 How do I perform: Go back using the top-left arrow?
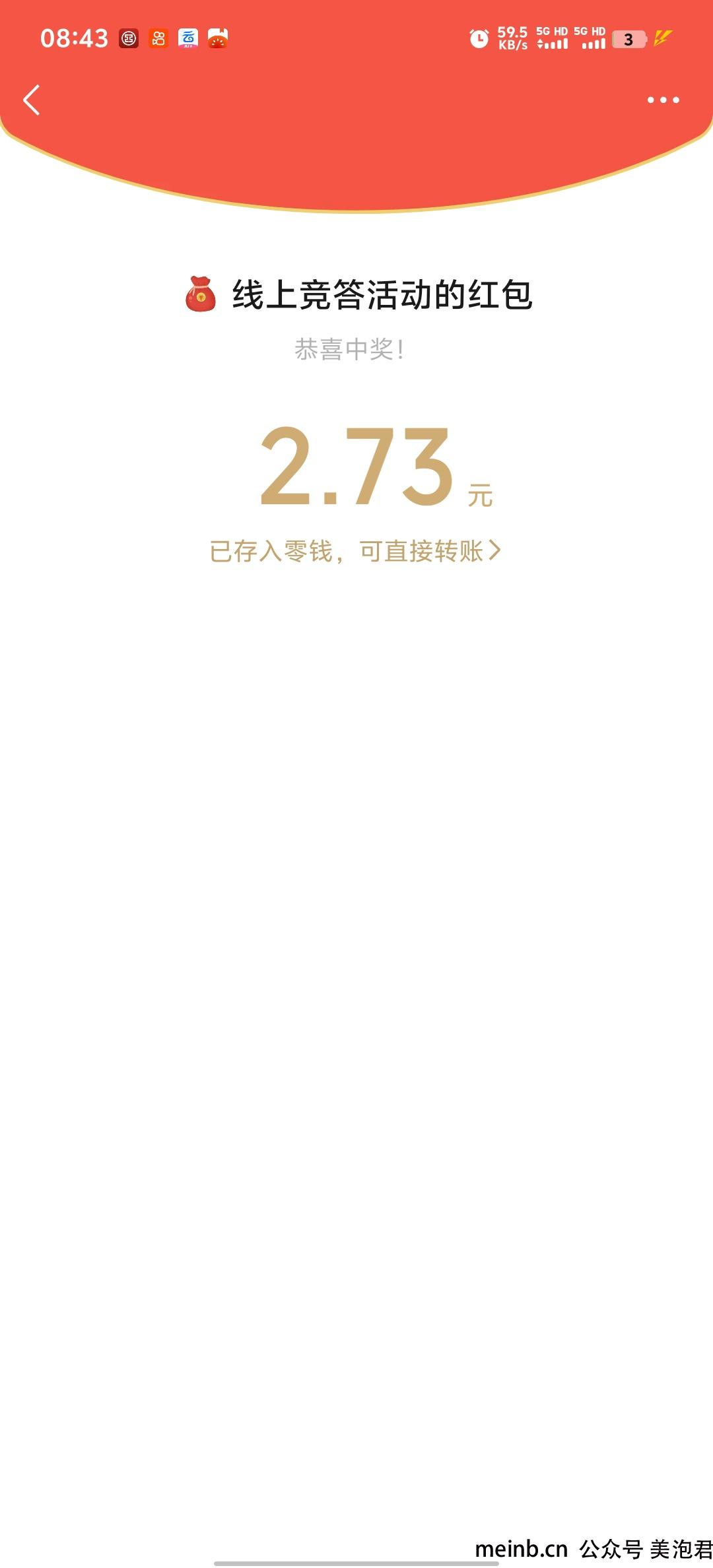pyautogui.click(x=31, y=100)
